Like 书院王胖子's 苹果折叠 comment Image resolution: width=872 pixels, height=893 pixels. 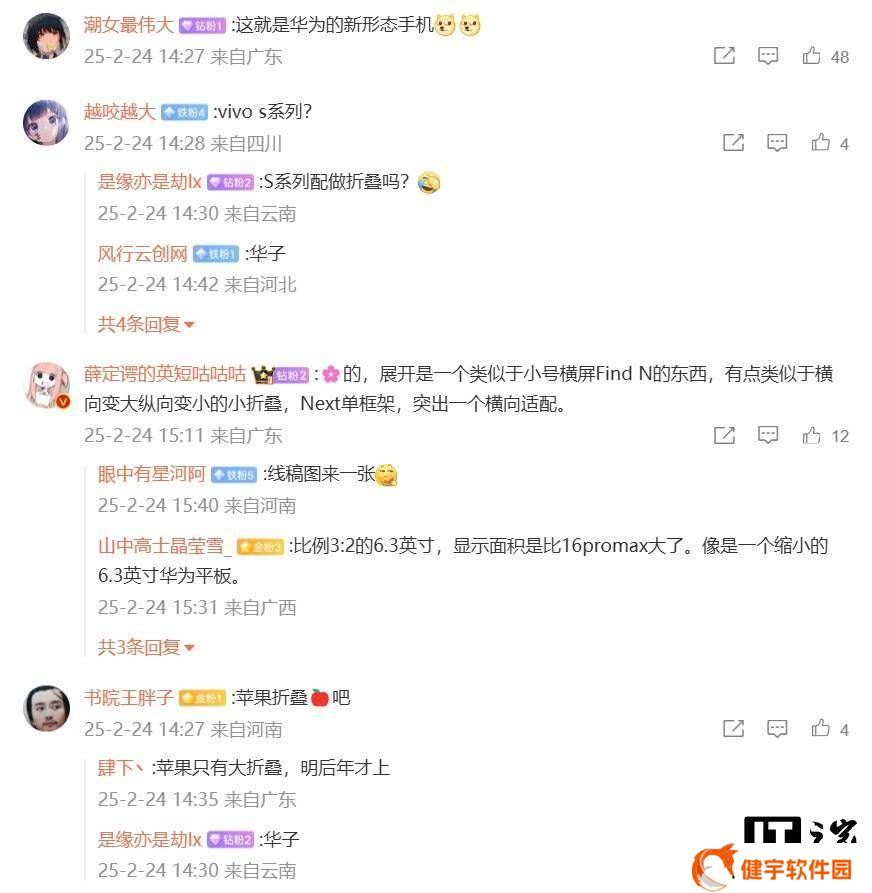click(821, 729)
